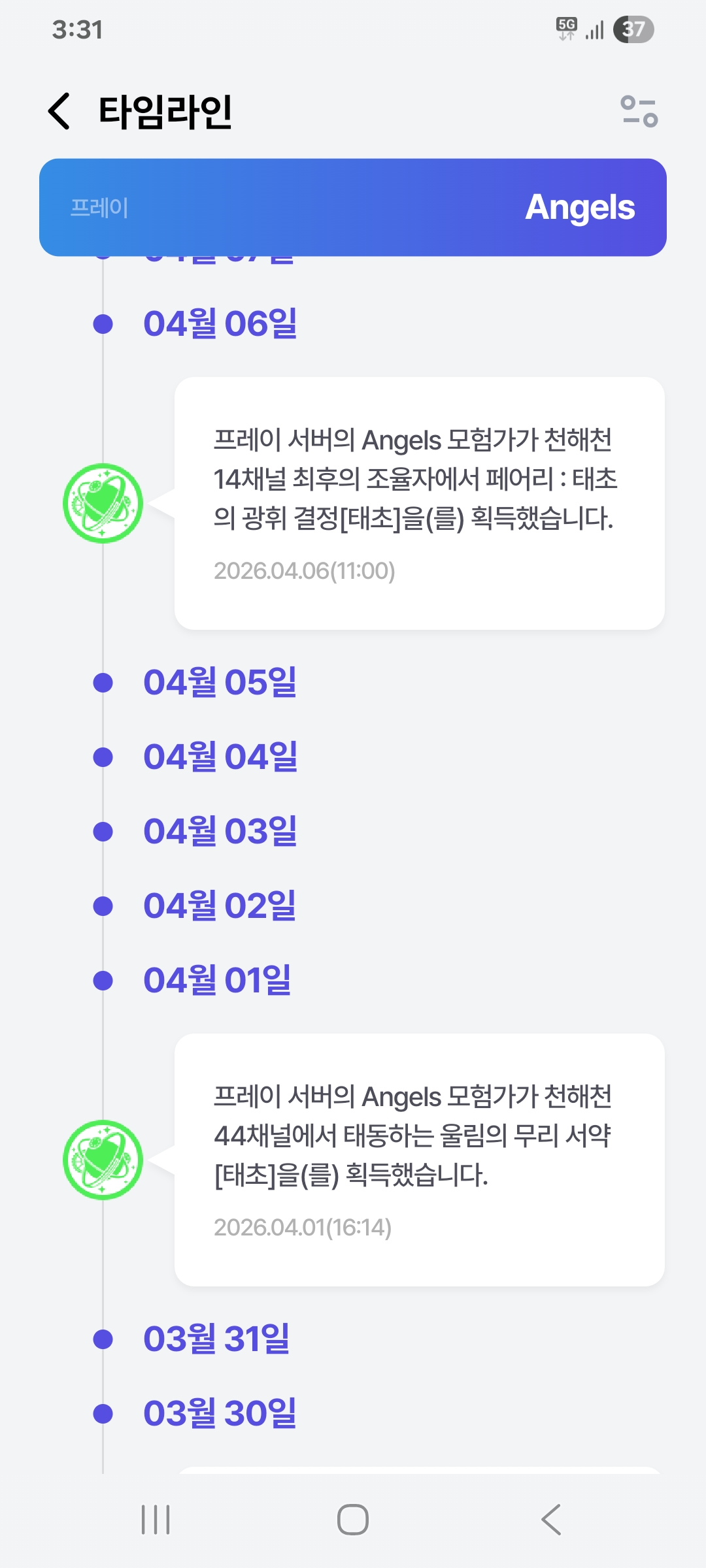Open the timeline filter settings icon

[x=639, y=111]
